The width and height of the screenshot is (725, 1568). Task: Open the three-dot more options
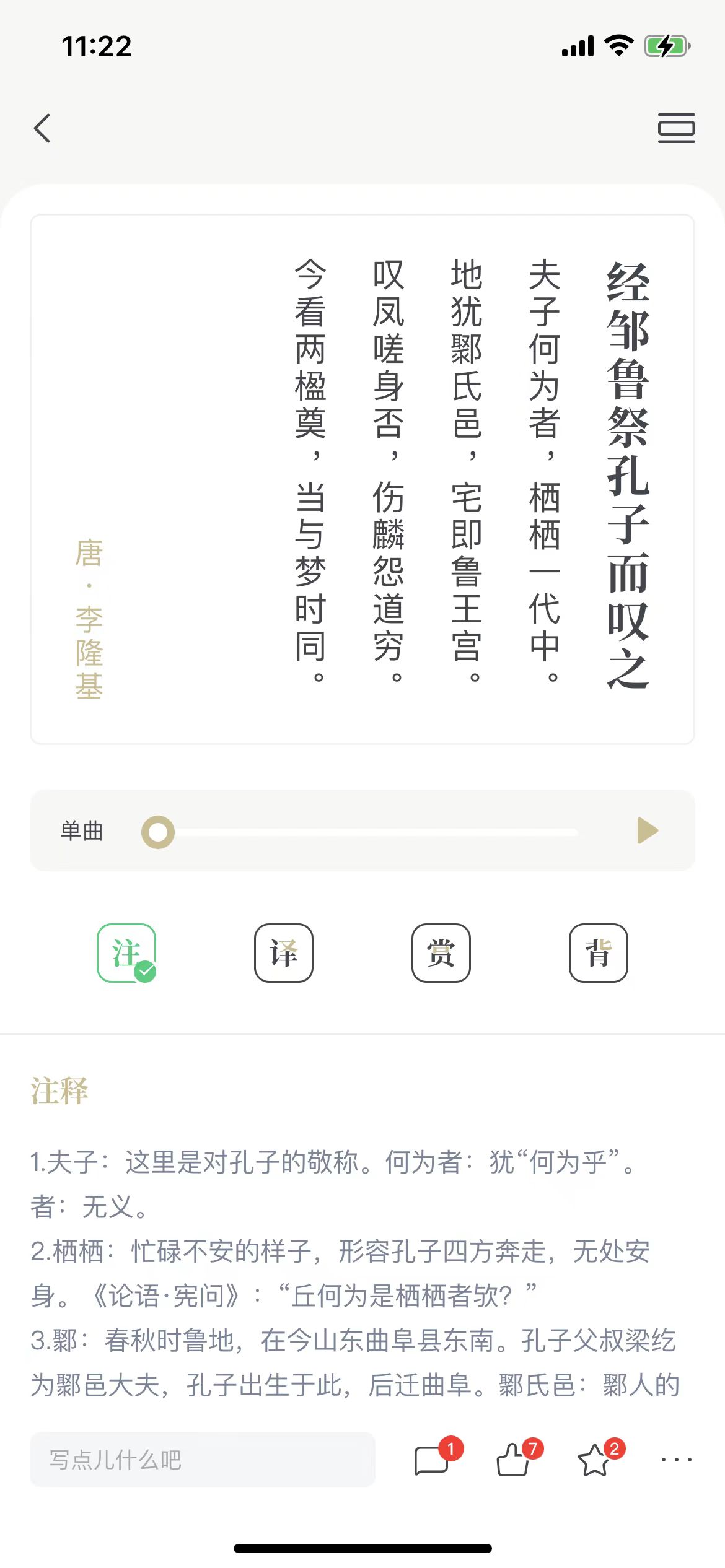[676, 1460]
